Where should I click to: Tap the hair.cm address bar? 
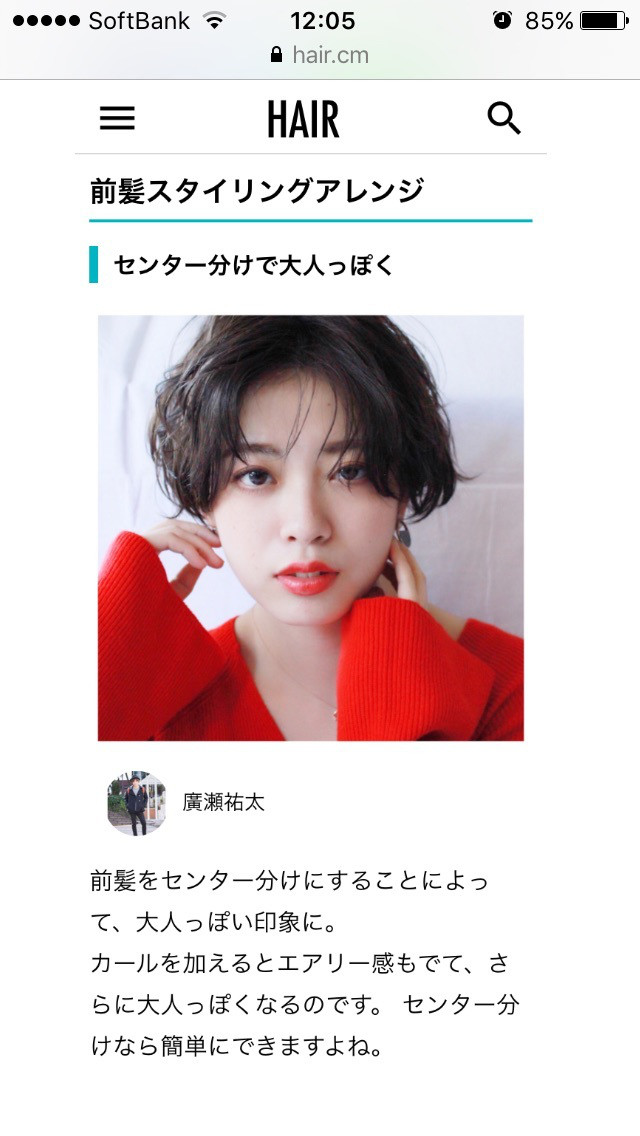click(320, 55)
